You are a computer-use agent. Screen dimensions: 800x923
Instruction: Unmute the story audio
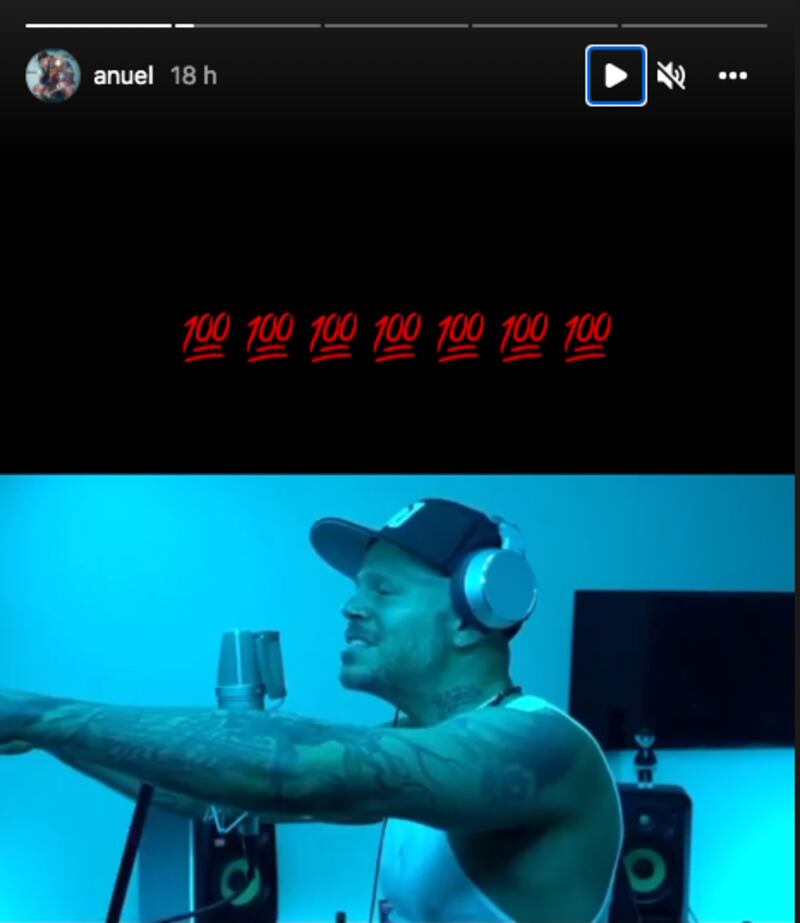[x=671, y=75]
